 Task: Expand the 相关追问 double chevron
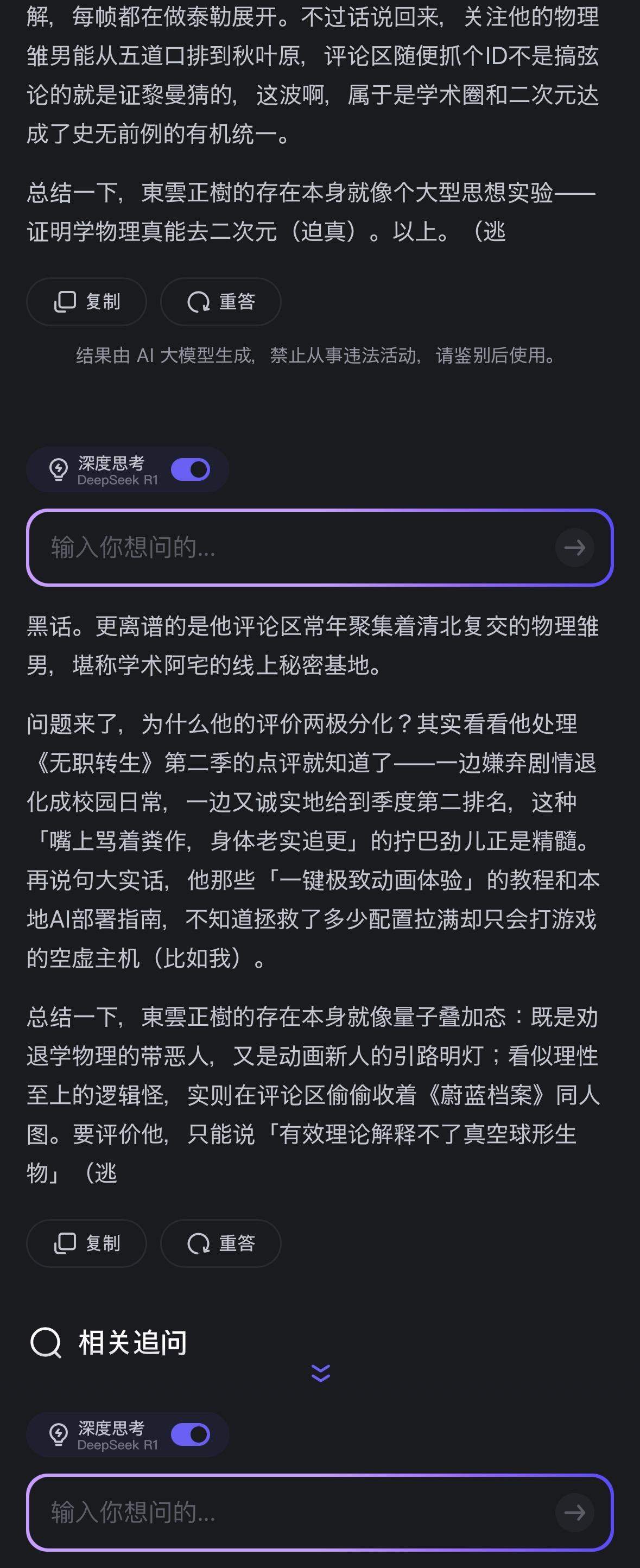(320, 1373)
